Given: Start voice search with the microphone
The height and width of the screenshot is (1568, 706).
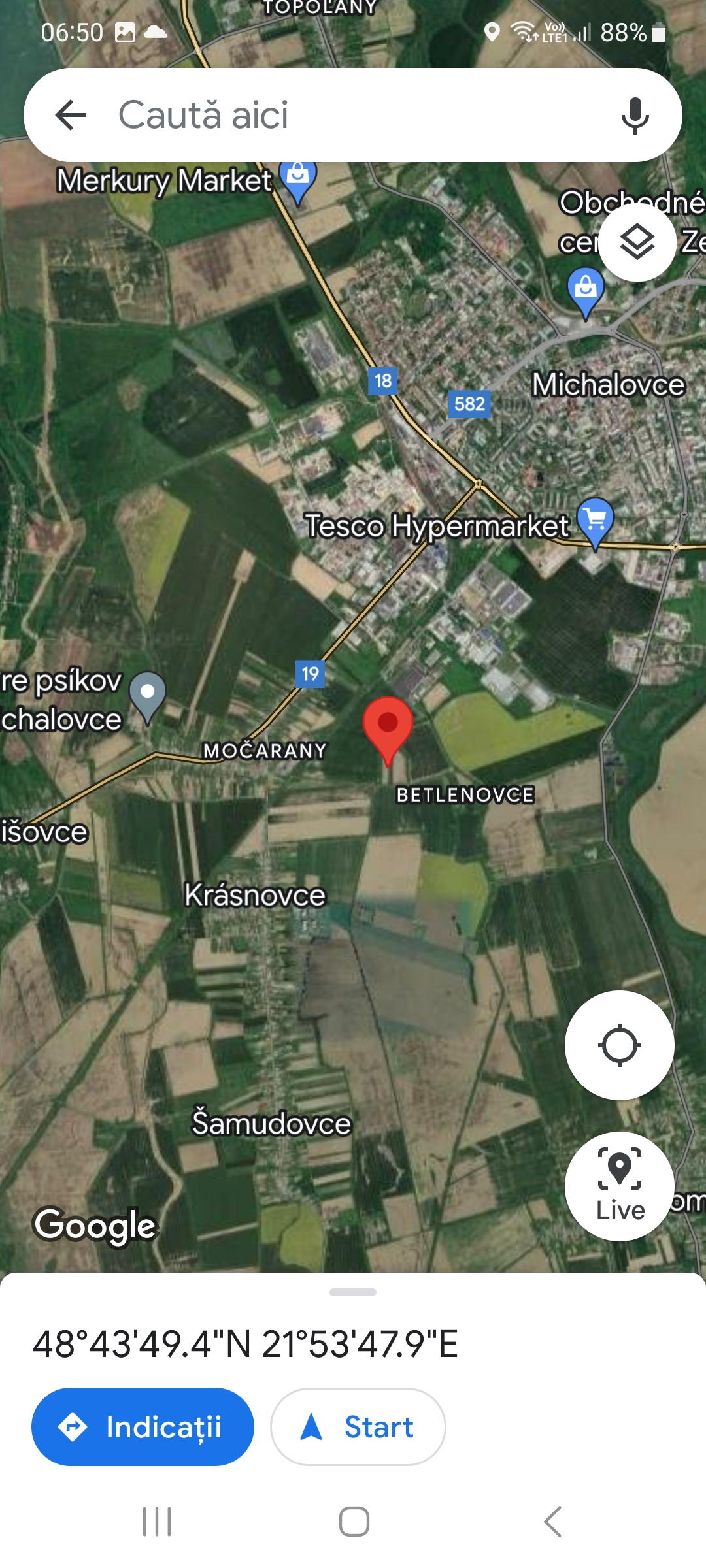Looking at the screenshot, I should (x=635, y=116).
